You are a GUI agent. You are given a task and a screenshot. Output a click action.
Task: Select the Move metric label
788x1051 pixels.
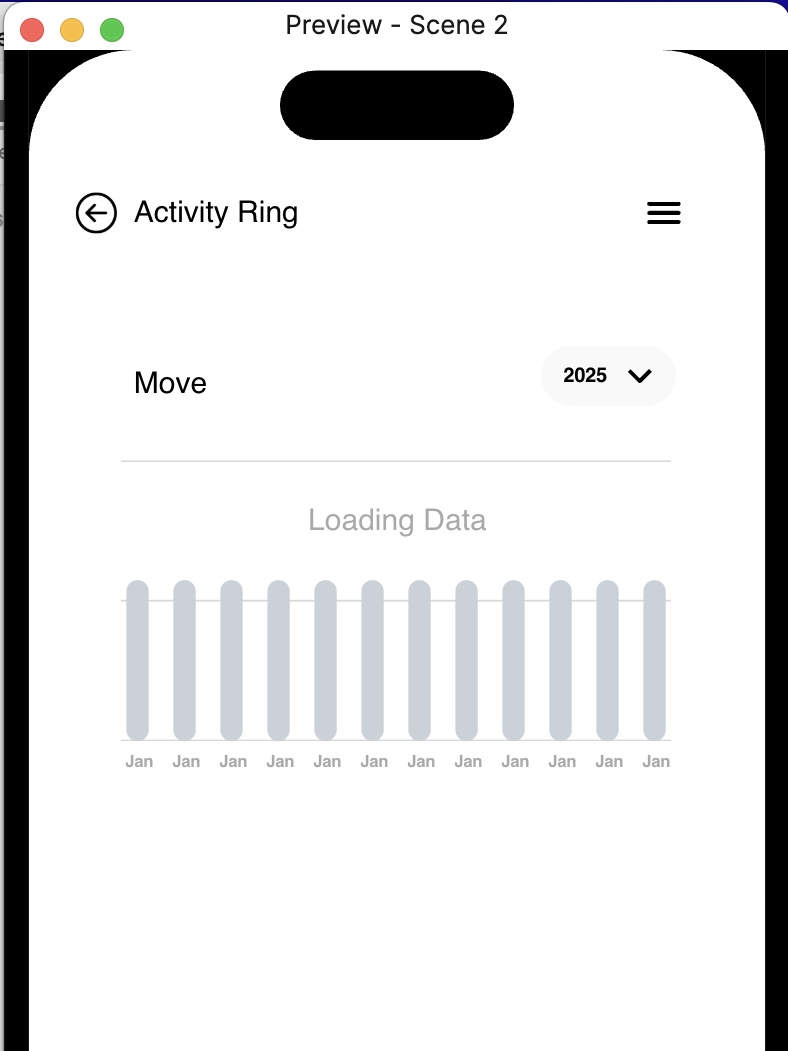(170, 382)
